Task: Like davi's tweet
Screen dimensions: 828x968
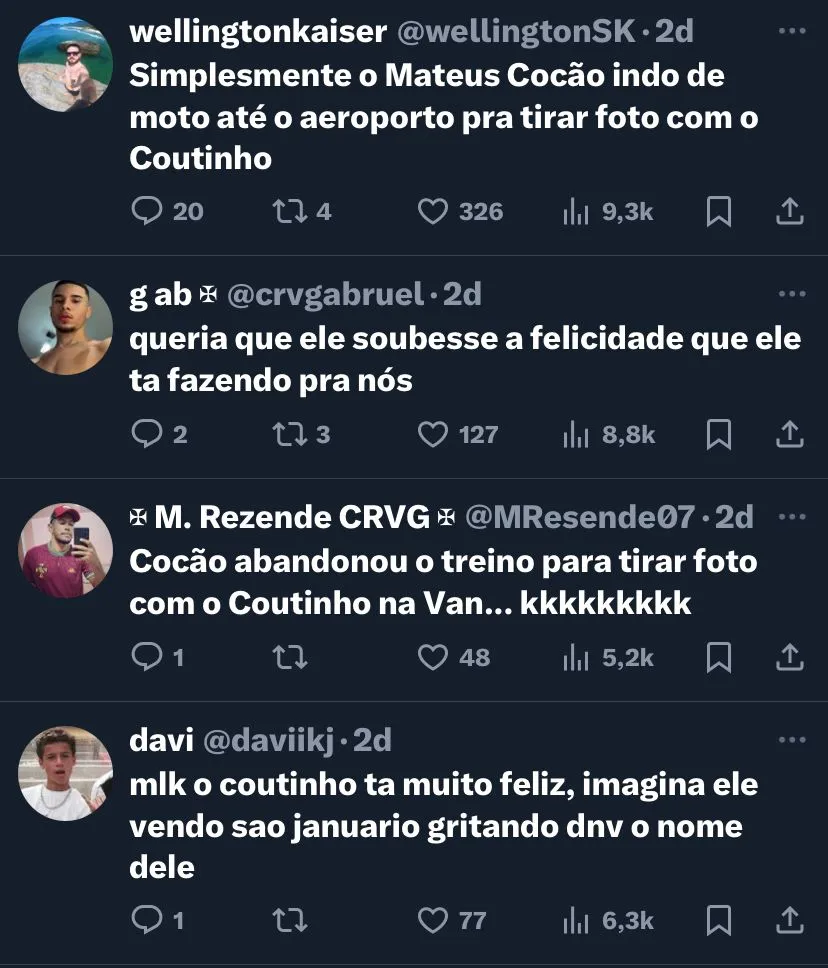Action: [x=432, y=921]
